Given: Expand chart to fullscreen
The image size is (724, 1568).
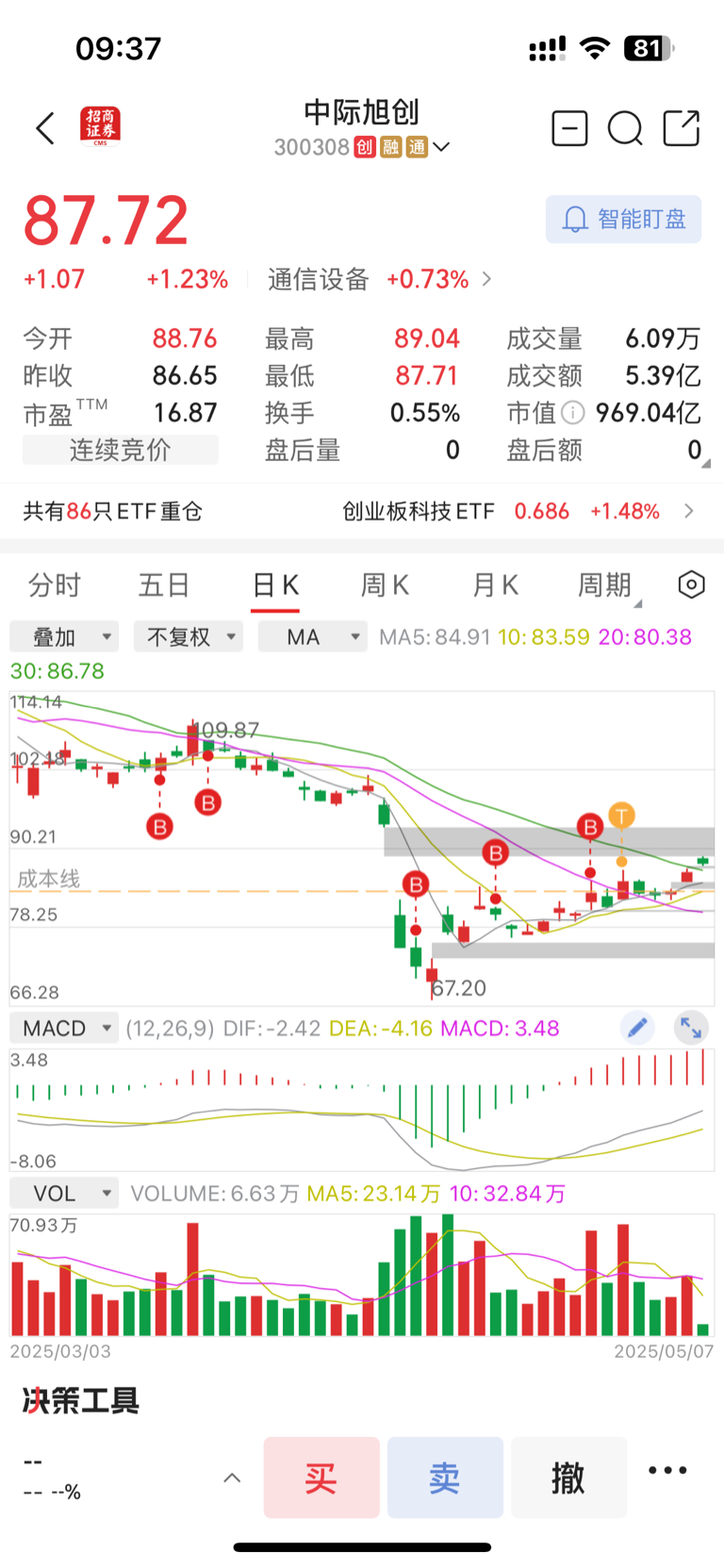Looking at the screenshot, I should click(x=691, y=1028).
